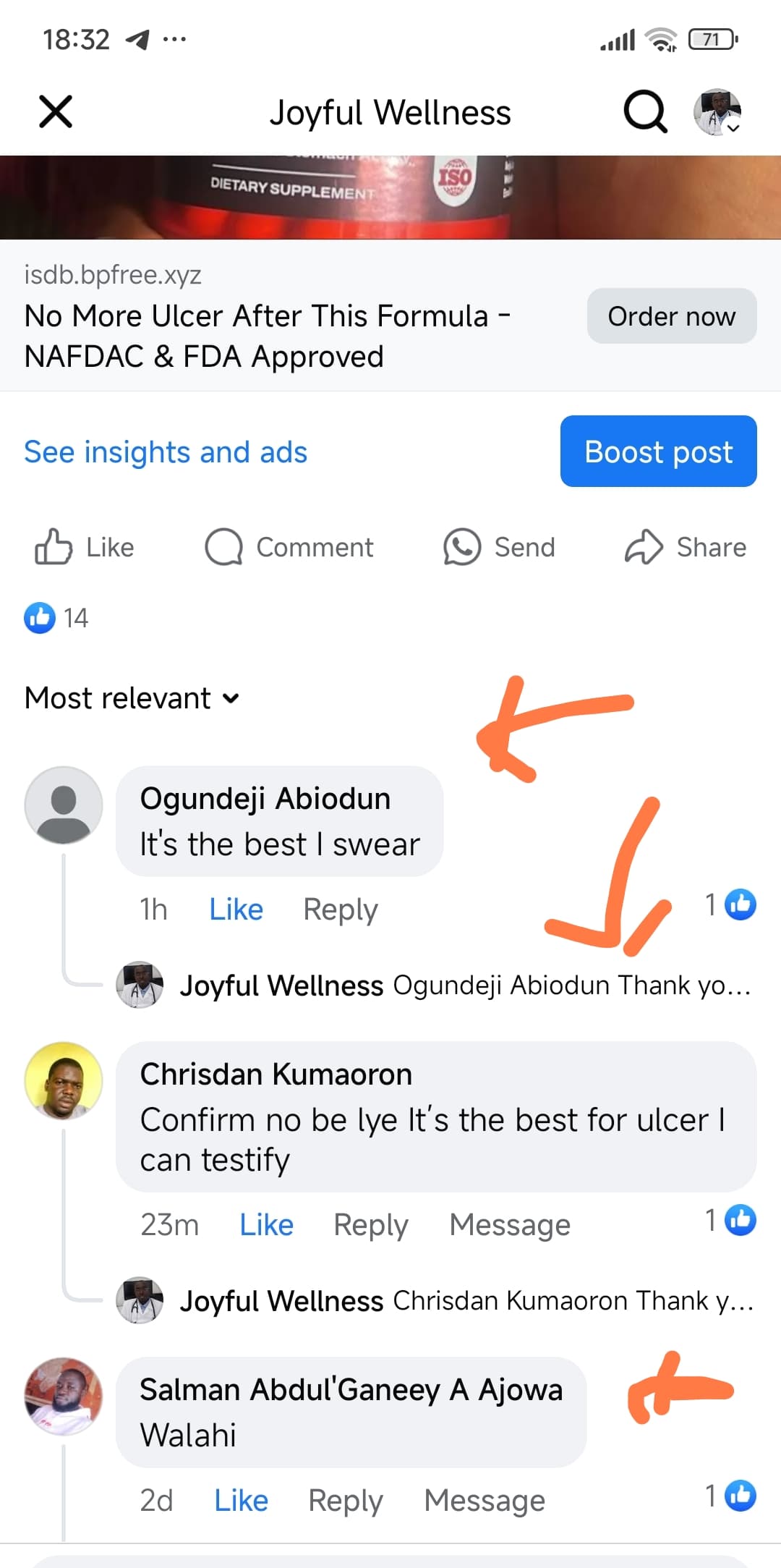This screenshot has width=781, height=1568.
Task: Open See insights and ads
Action: pos(166,452)
